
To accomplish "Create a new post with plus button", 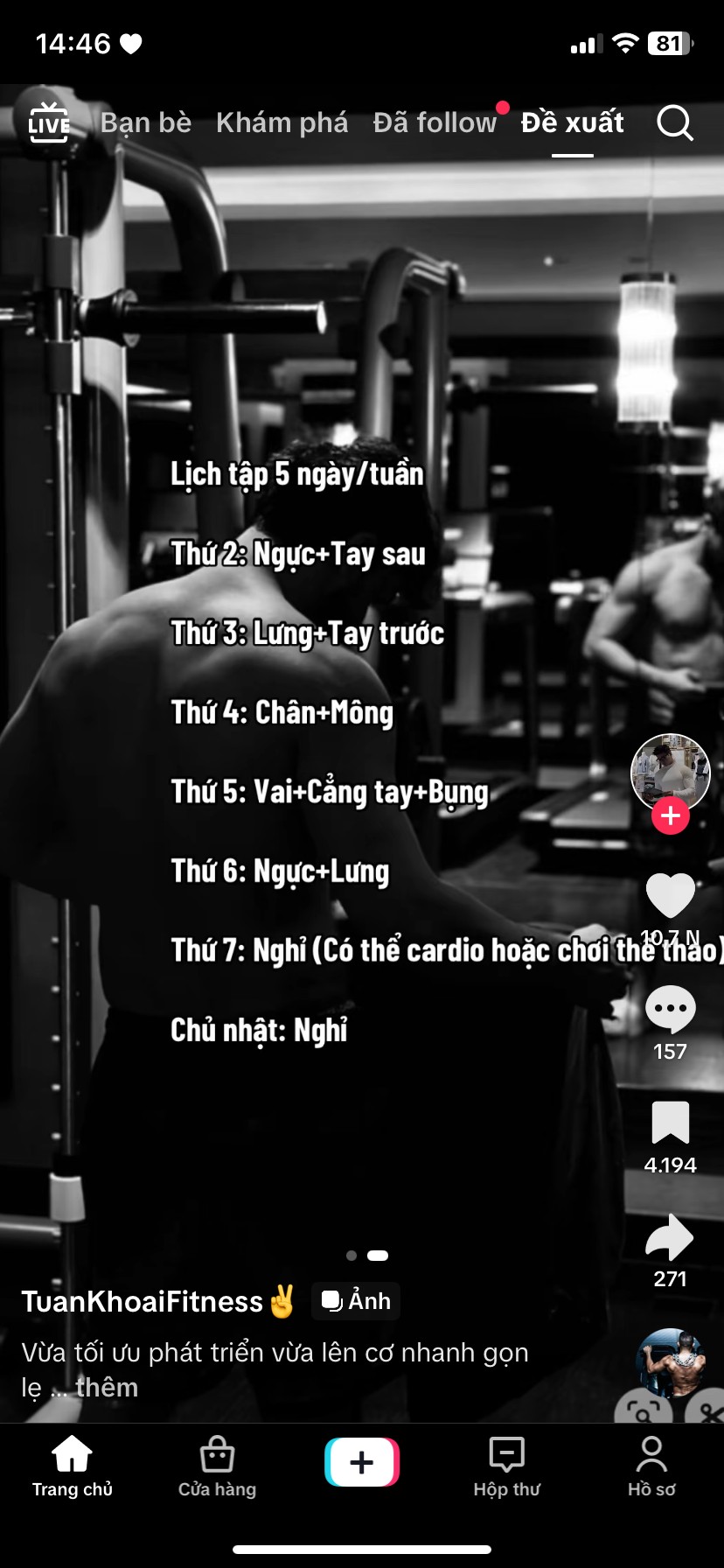I will [x=362, y=1462].
